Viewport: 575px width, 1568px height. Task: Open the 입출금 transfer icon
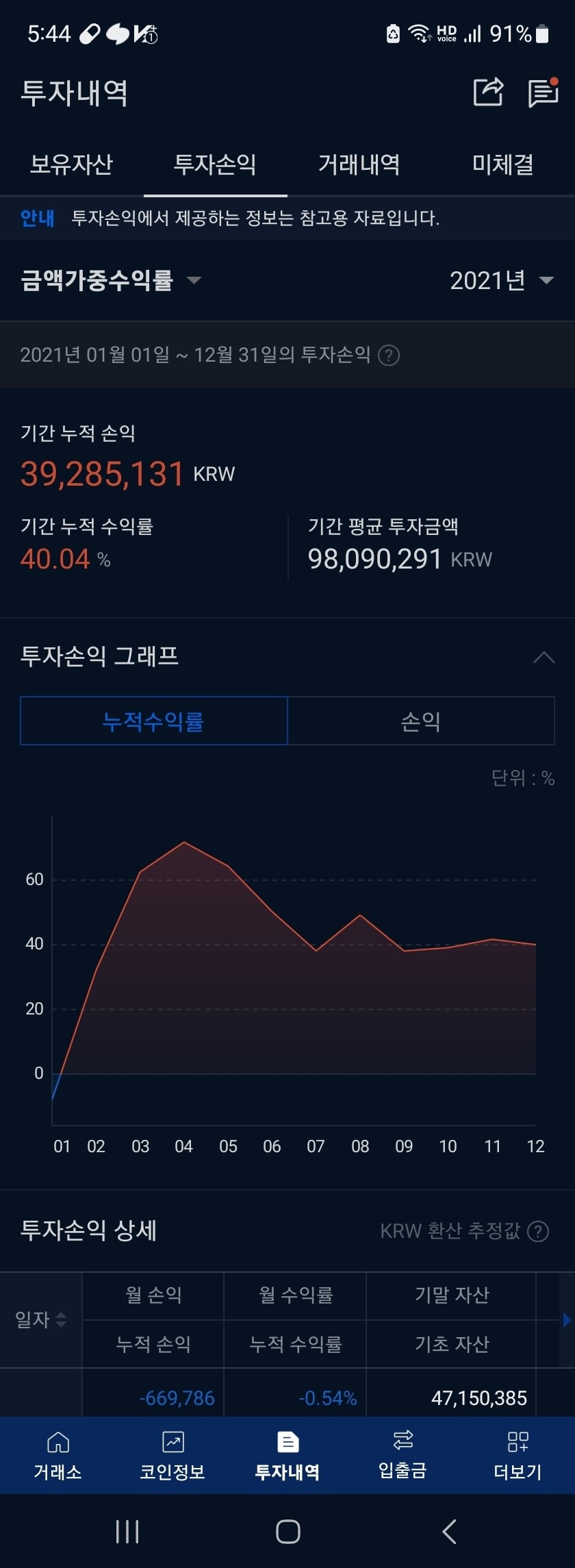[x=402, y=1442]
